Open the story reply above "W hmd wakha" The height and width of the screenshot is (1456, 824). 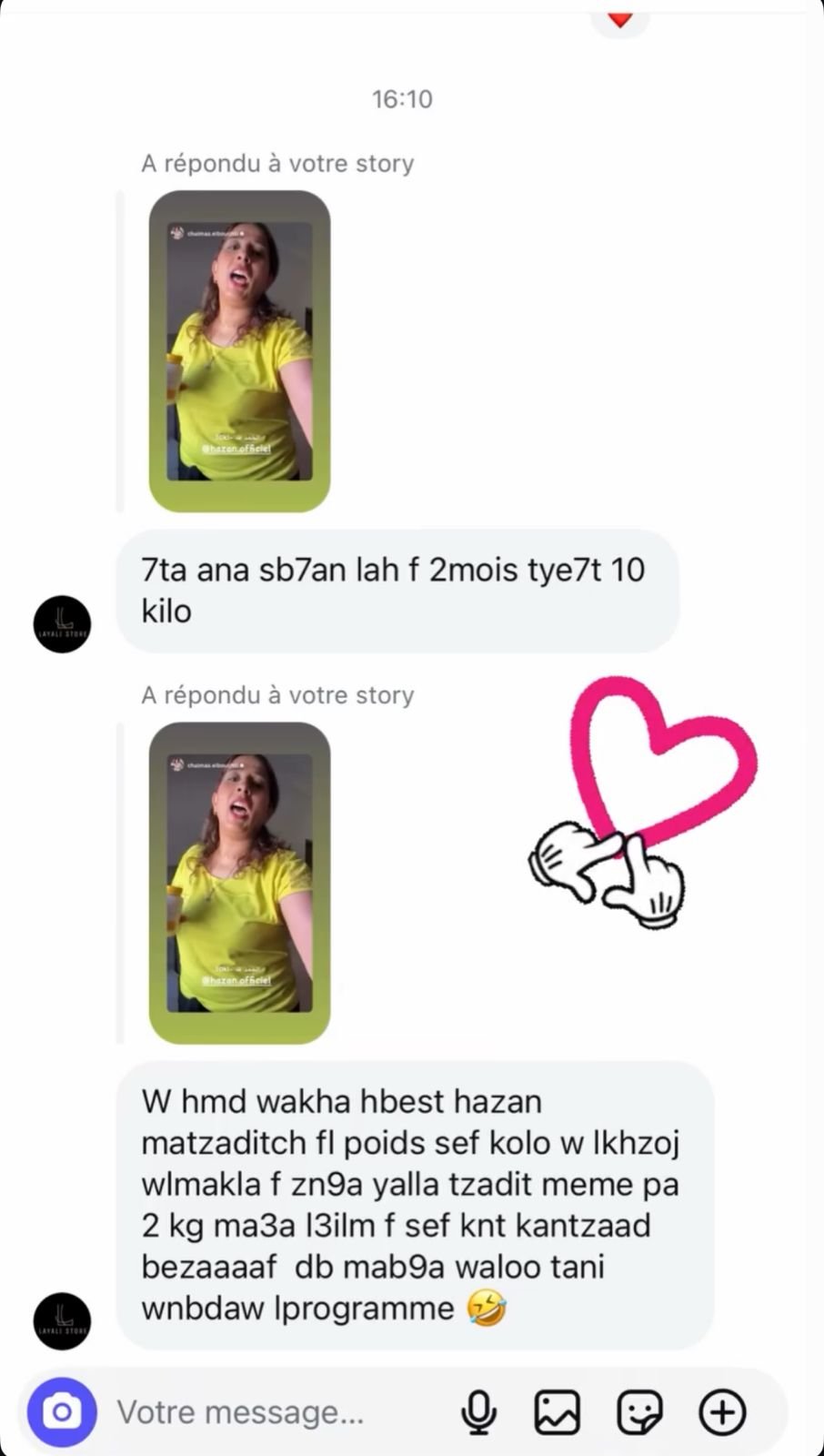pyautogui.click(x=239, y=882)
